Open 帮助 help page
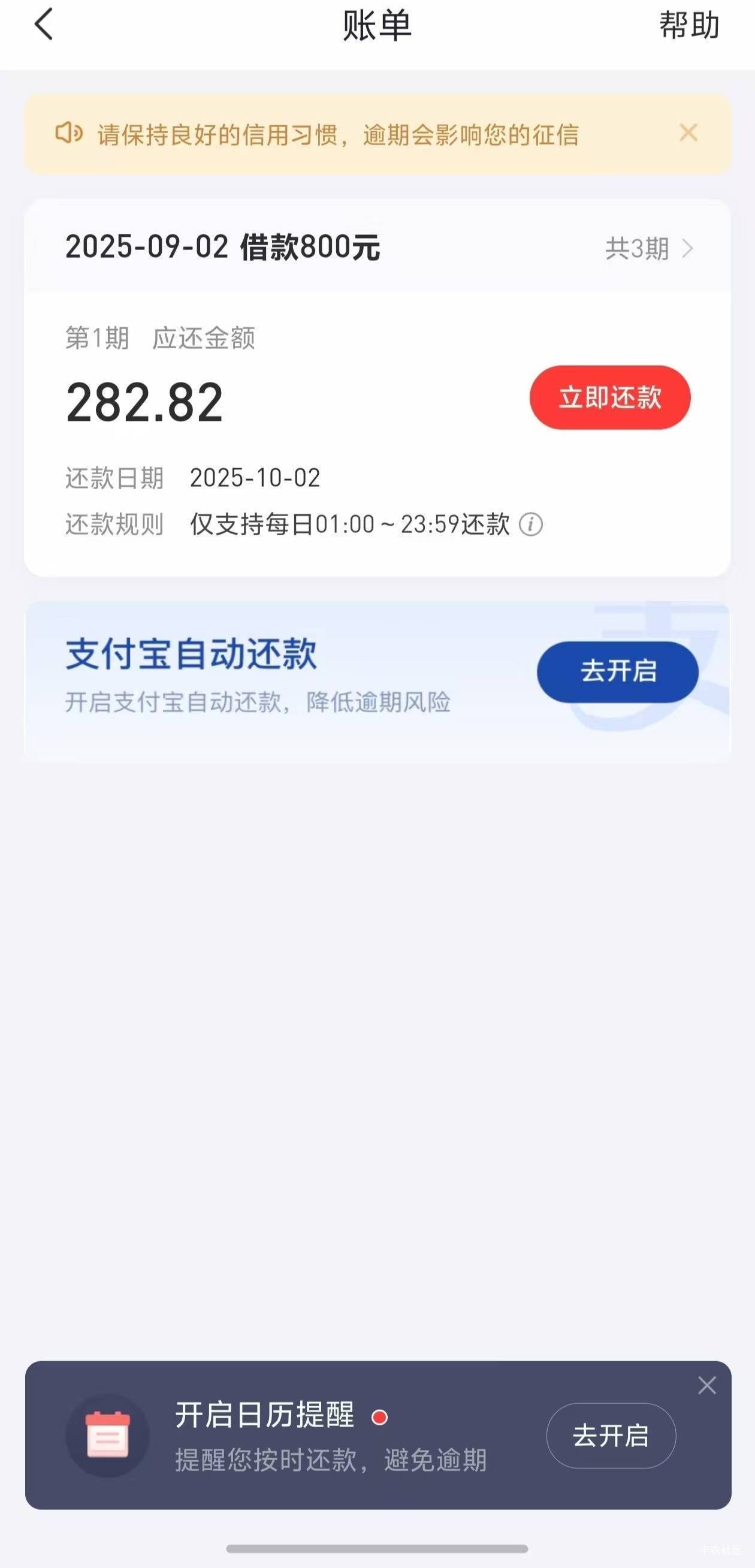The height and width of the screenshot is (1568, 755). point(690,26)
